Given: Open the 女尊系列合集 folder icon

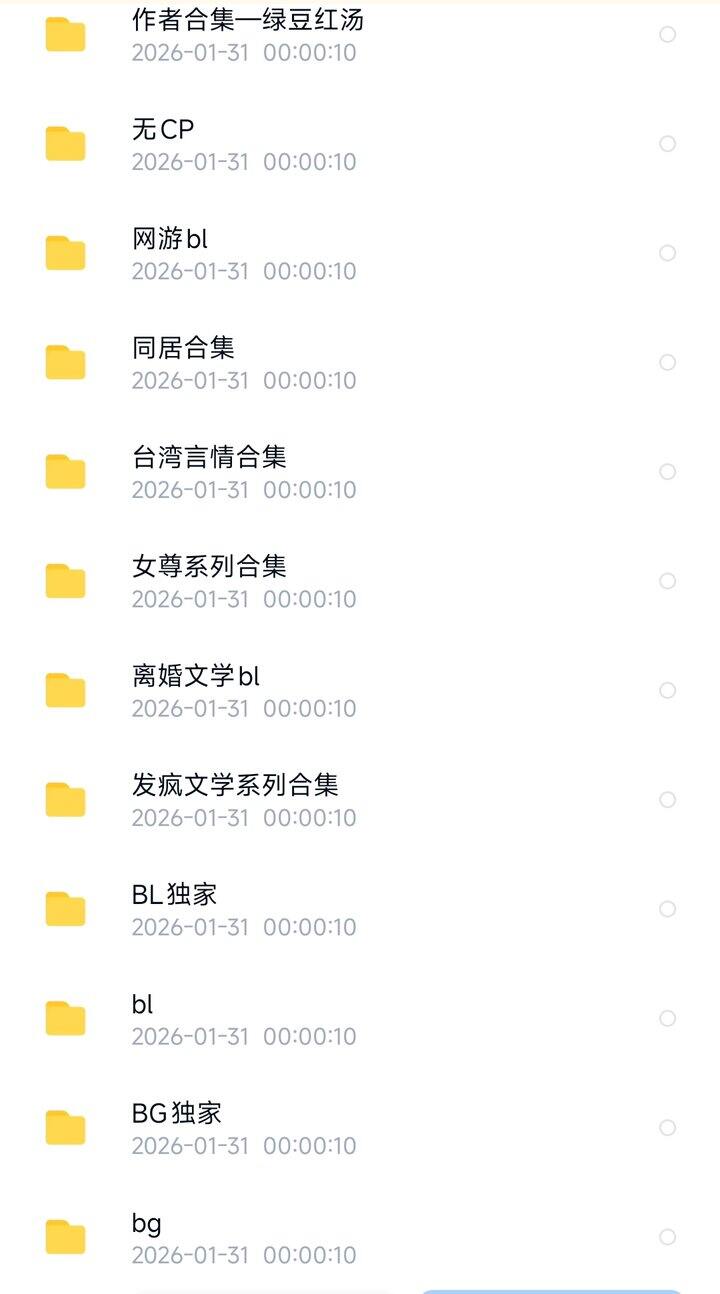Looking at the screenshot, I should coord(65,580).
